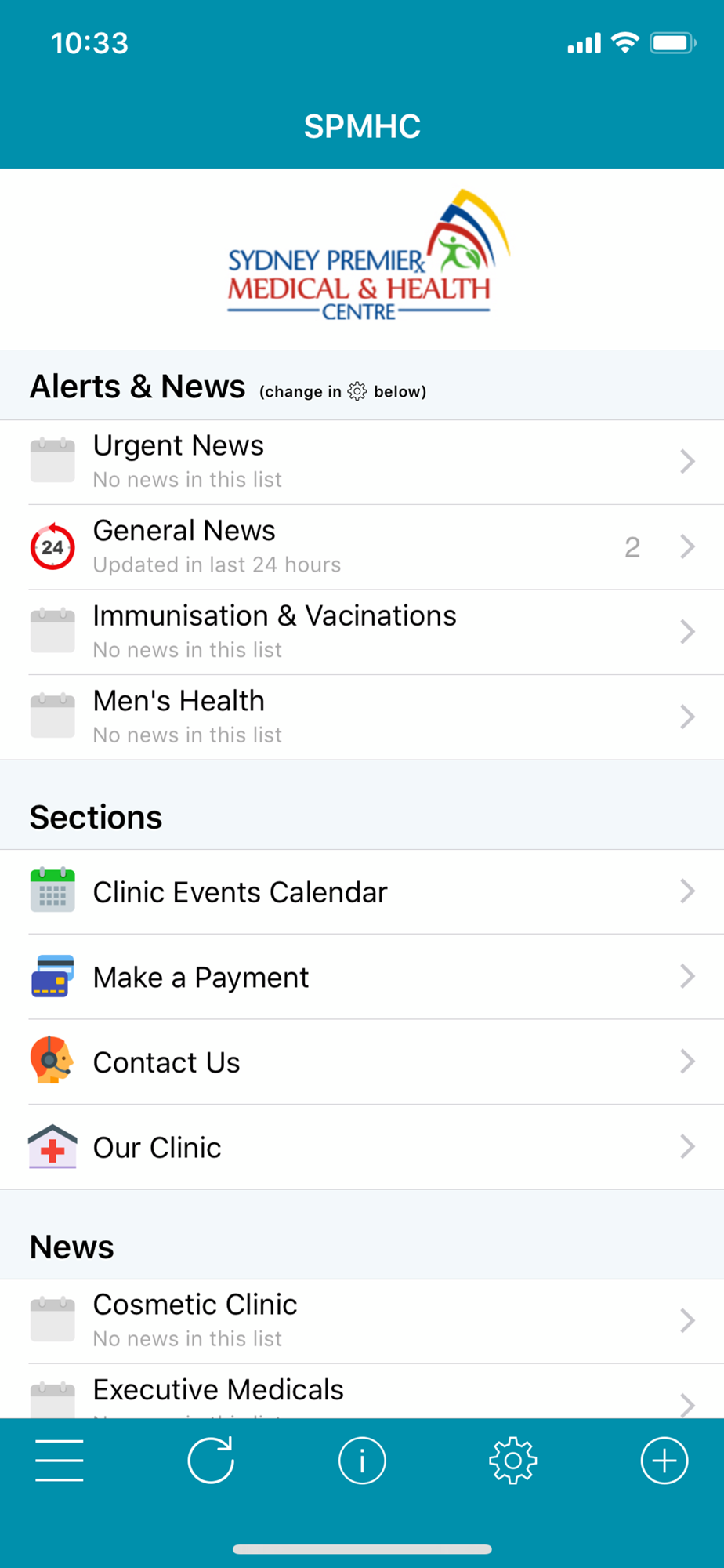
Task: Refresh the news feed
Action: pos(211,1461)
